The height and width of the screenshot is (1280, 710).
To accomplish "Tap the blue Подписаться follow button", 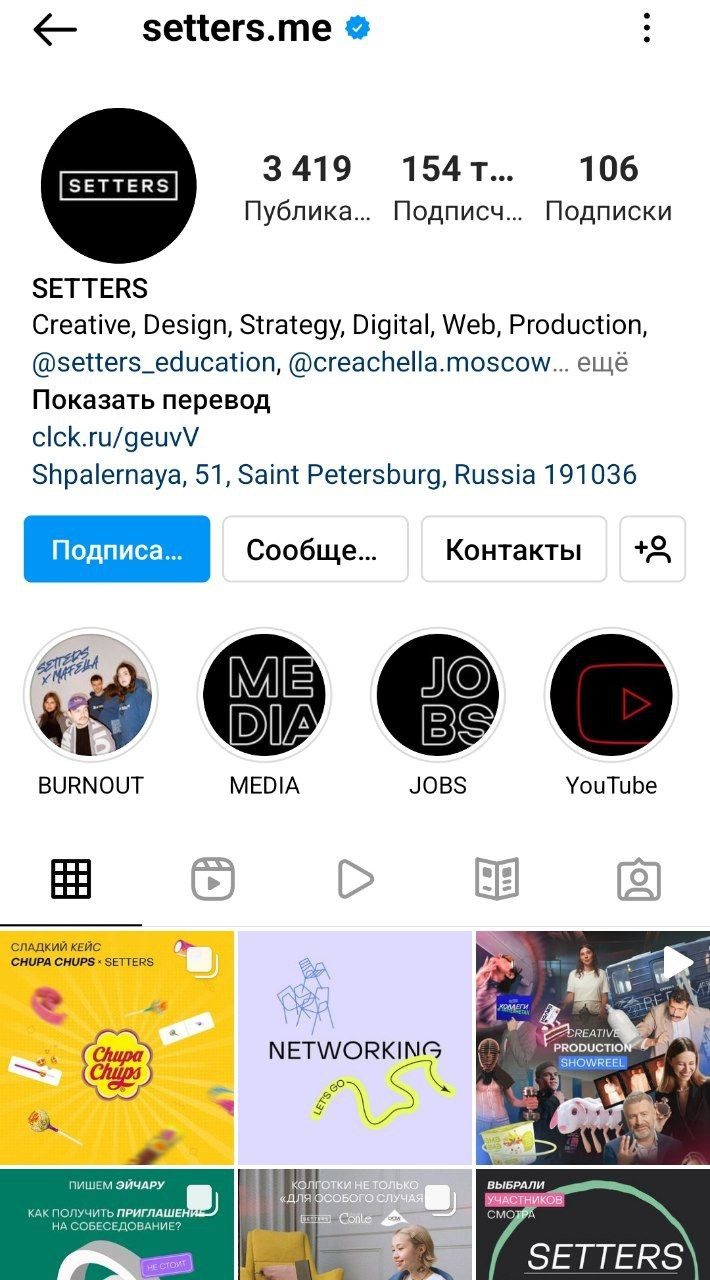I will [x=117, y=549].
